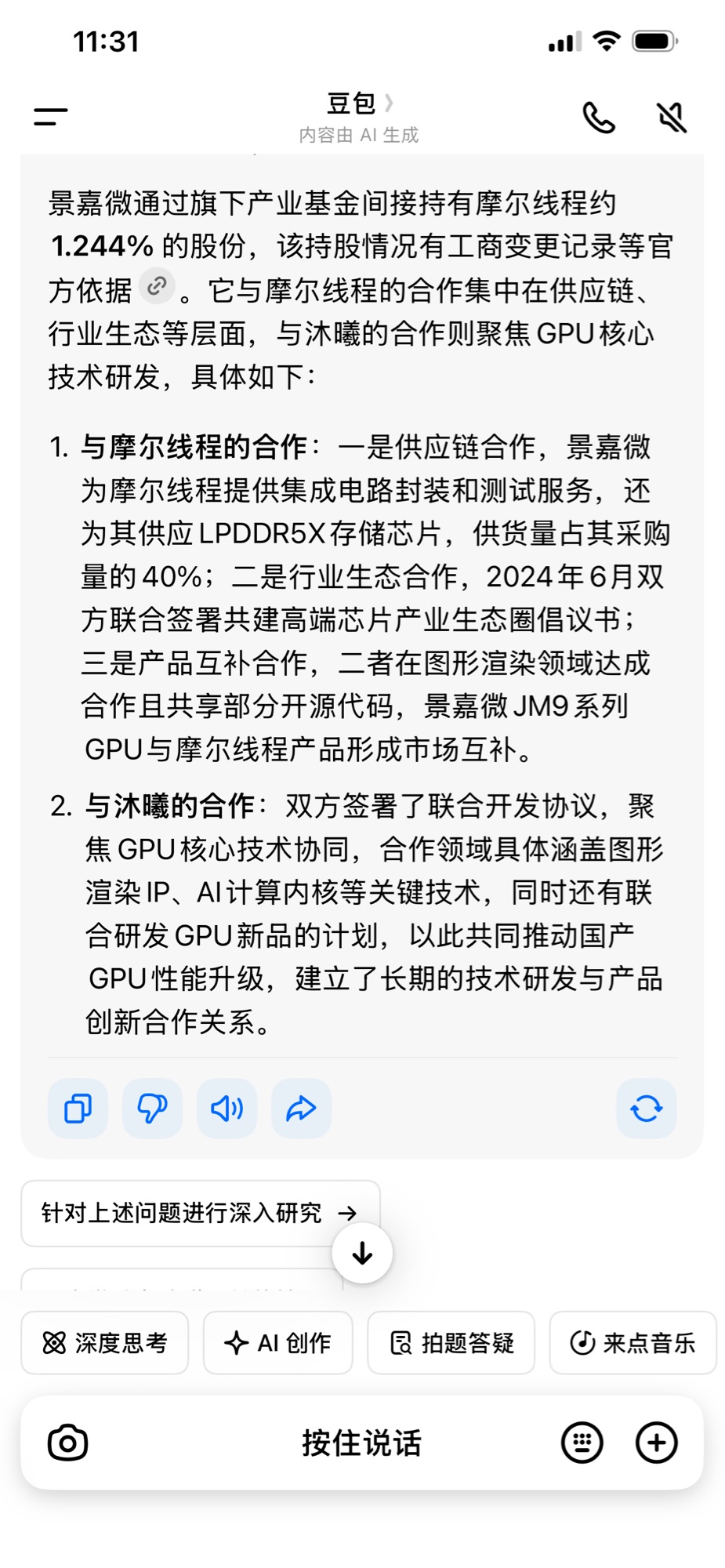Screen dimensions: 725x1568
Task: Toggle the muted speaker icon
Action: point(672,118)
